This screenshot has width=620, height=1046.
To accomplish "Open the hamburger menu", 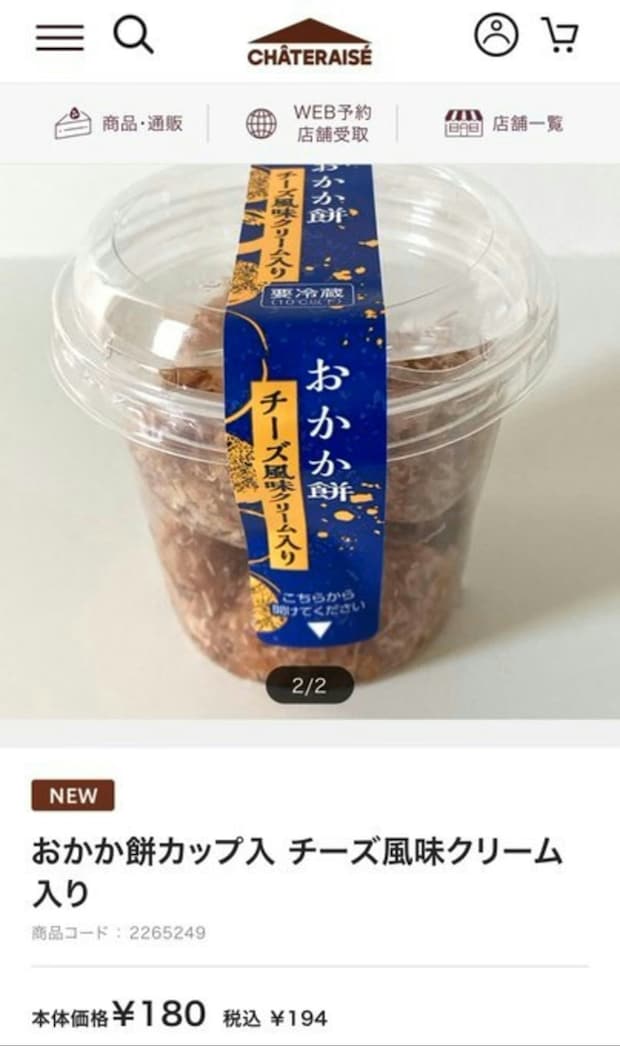I will 60,36.
